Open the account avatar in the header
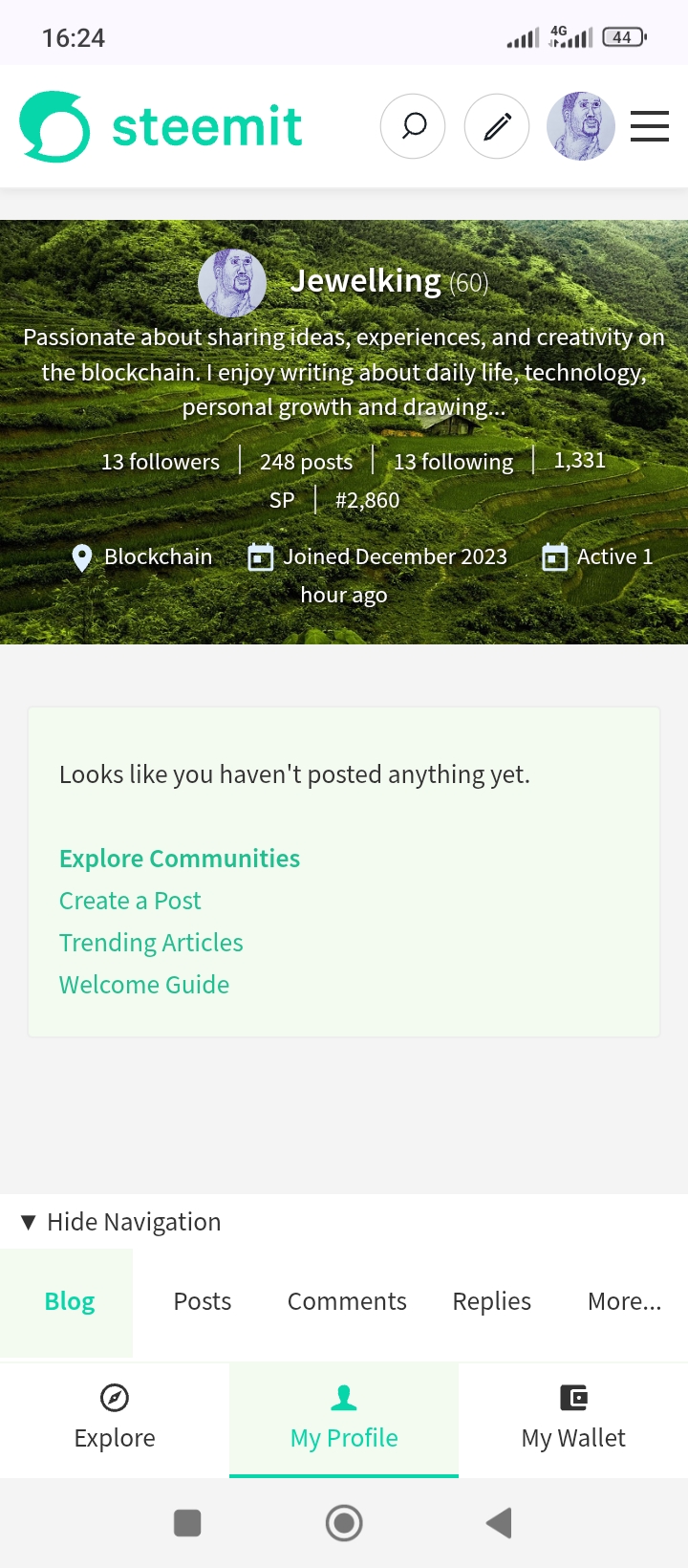Viewport: 688px width, 1568px height. click(x=580, y=126)
